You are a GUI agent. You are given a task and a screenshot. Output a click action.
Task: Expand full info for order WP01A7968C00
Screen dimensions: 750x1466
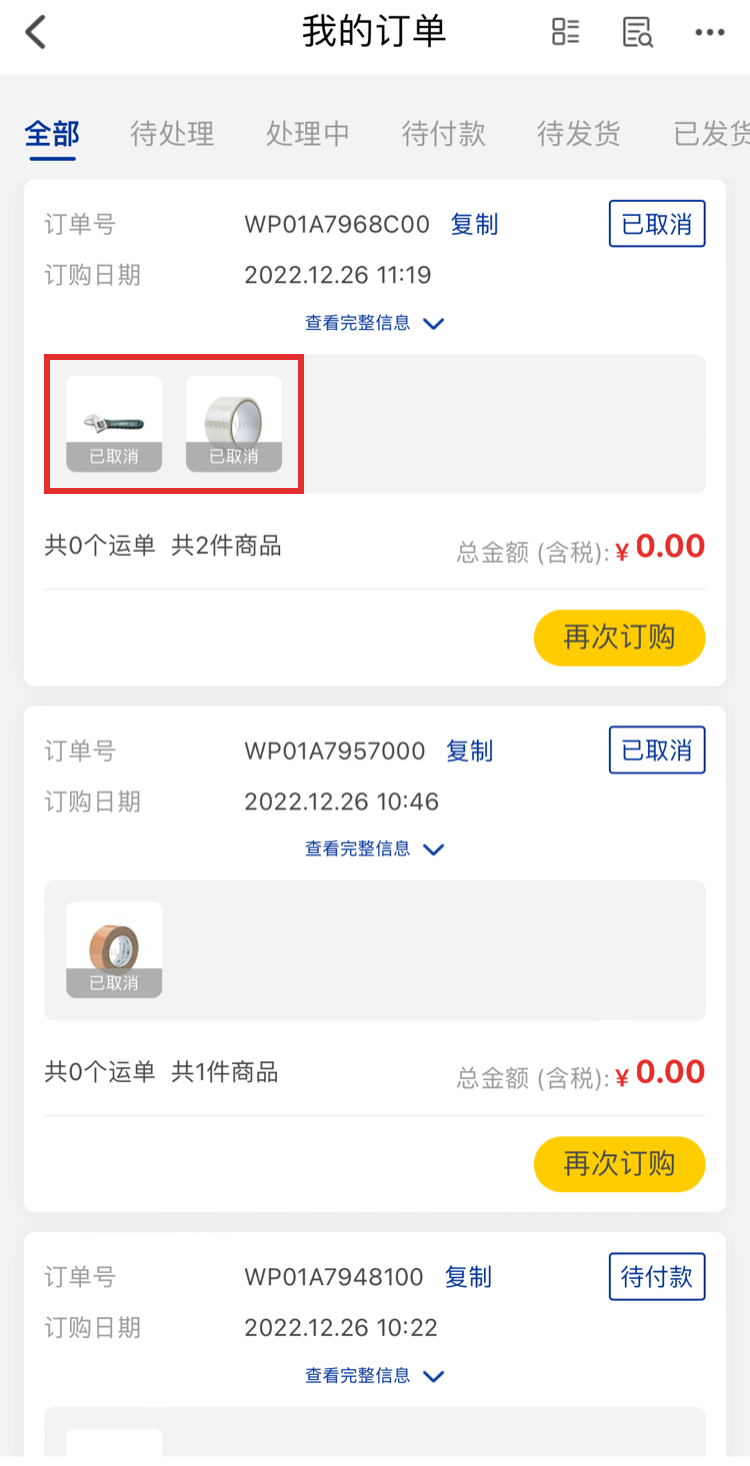coord(374,323)
